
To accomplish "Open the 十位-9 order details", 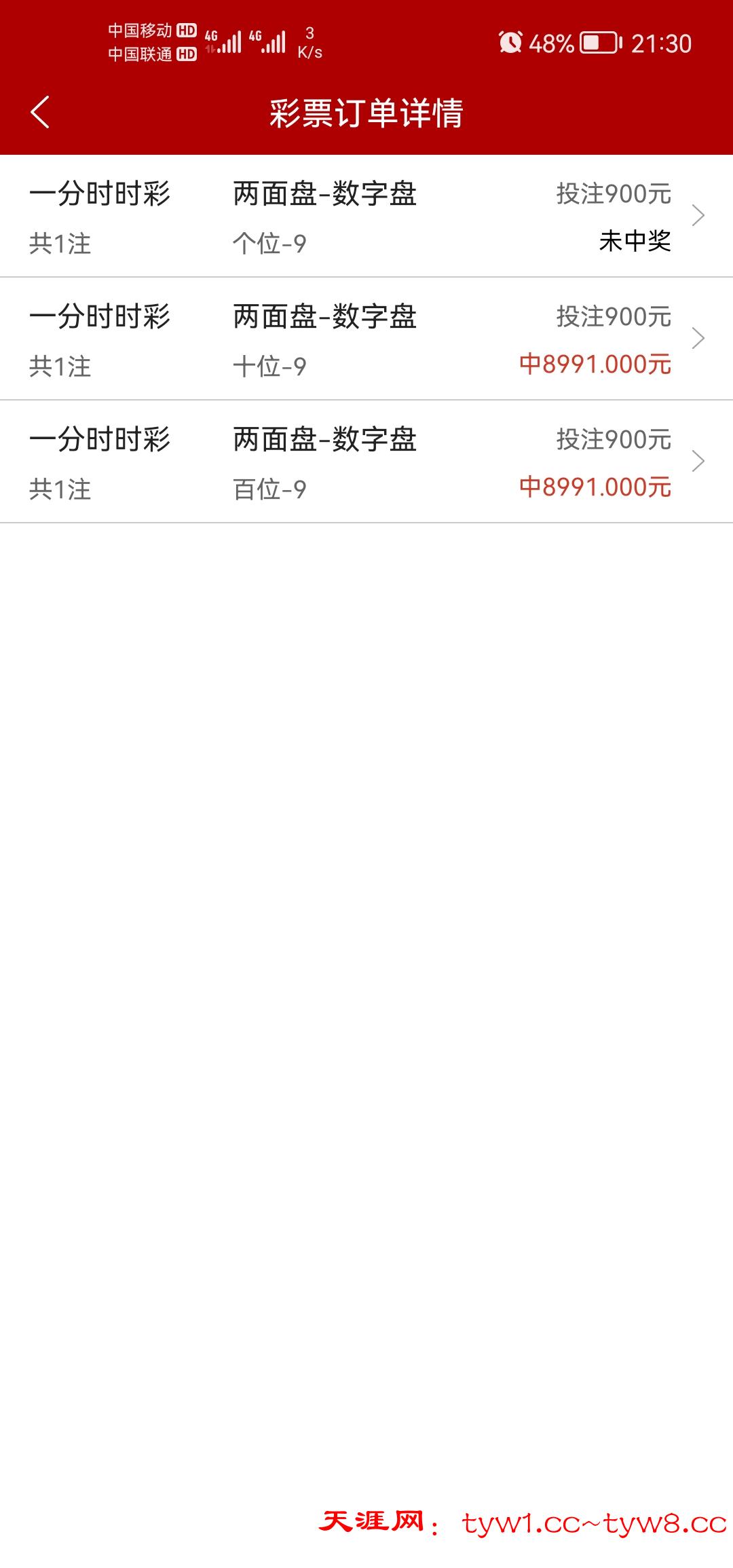I will tap(366, 339).
